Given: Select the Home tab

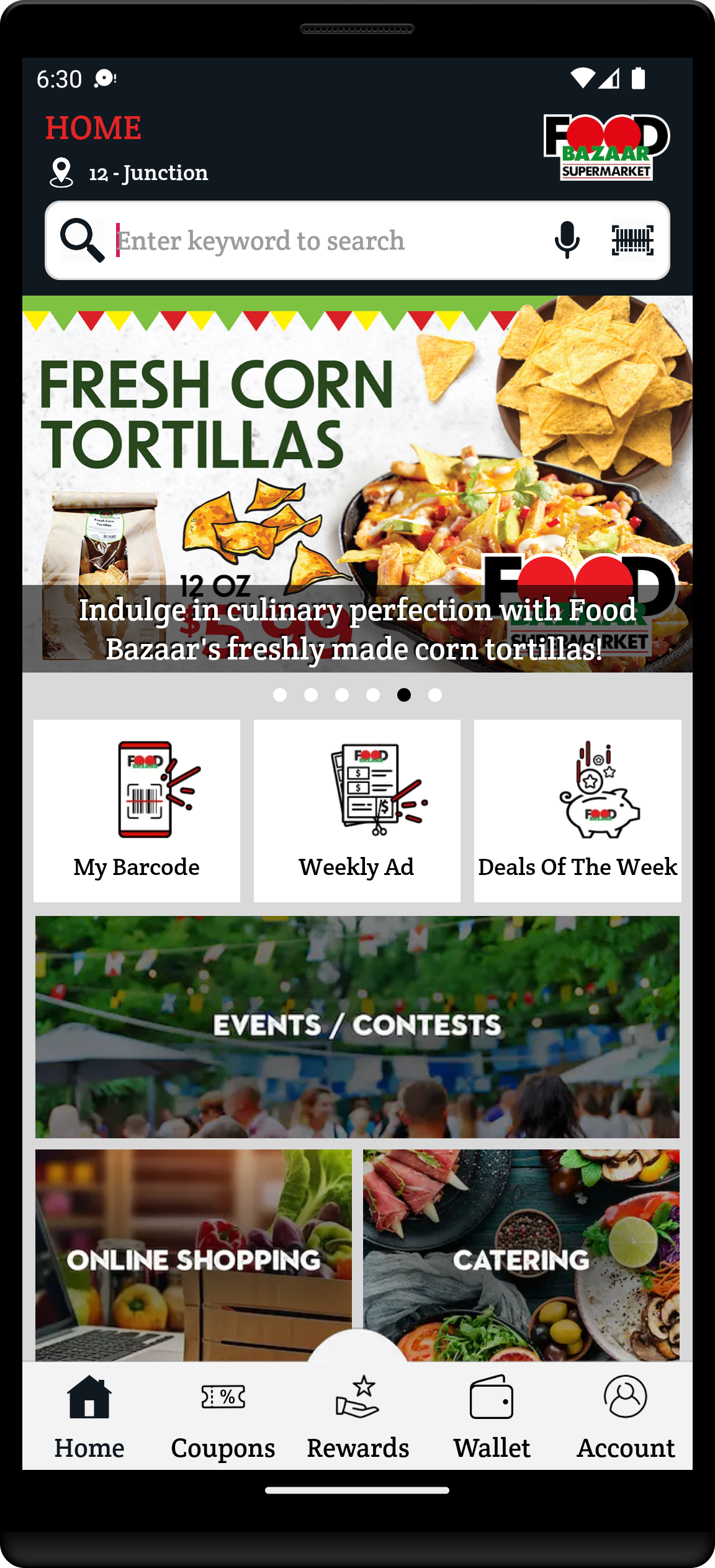Looking at the screenshot, I should [89, 1417].
